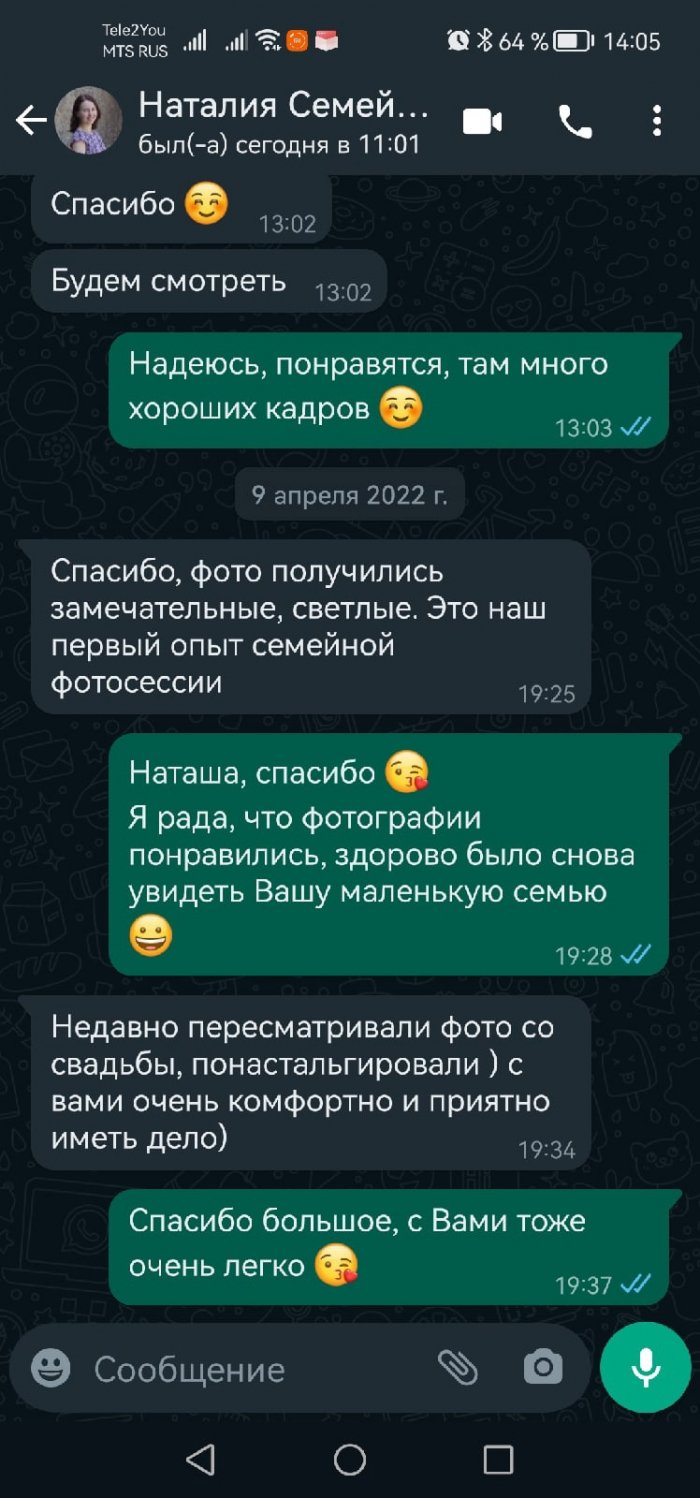The image size is (700, 1498).
Task: Tap the voice message microphone button
Action: pos(645,1367)
